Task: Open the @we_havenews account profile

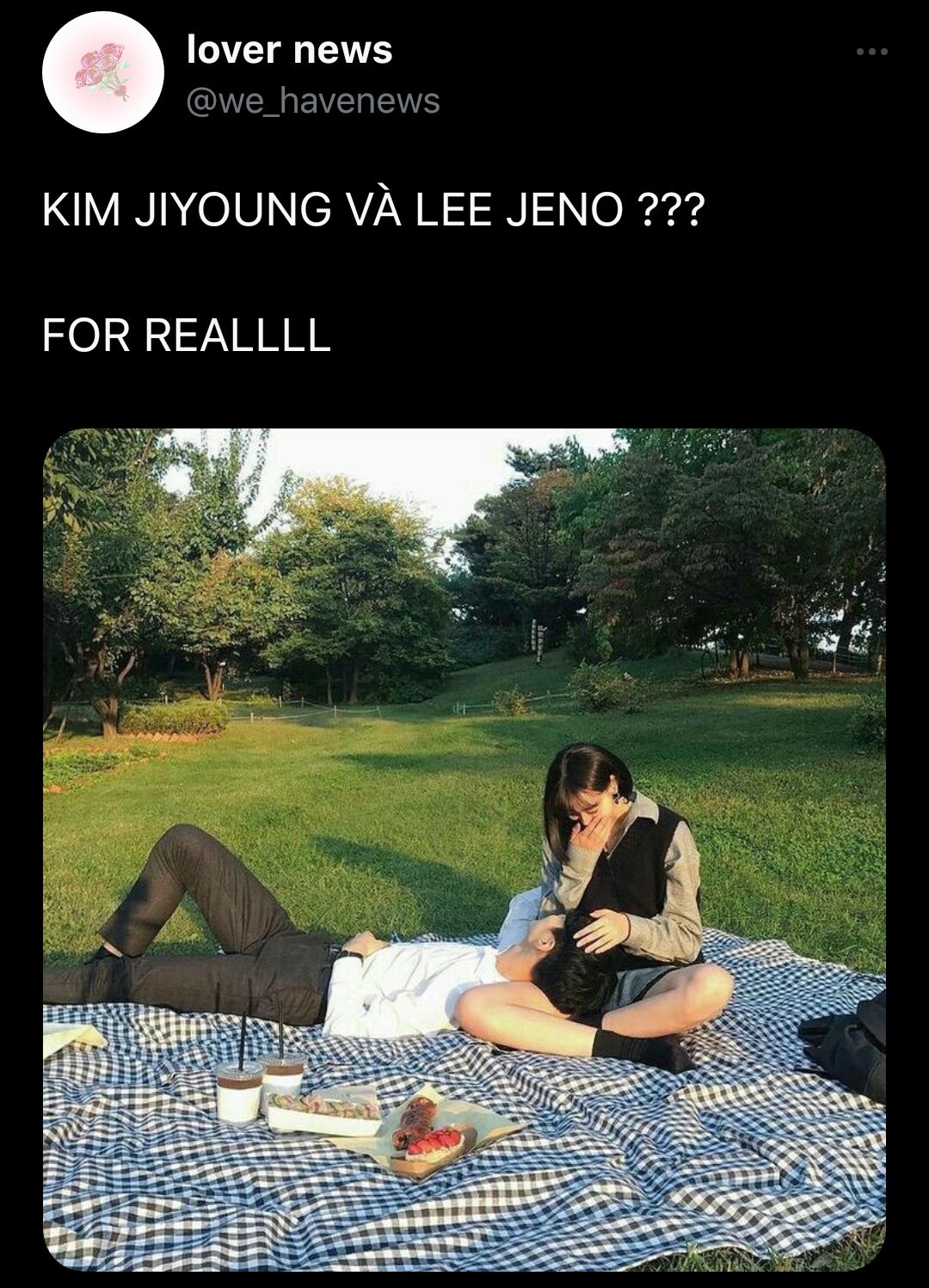Action: tap(313, 102)
